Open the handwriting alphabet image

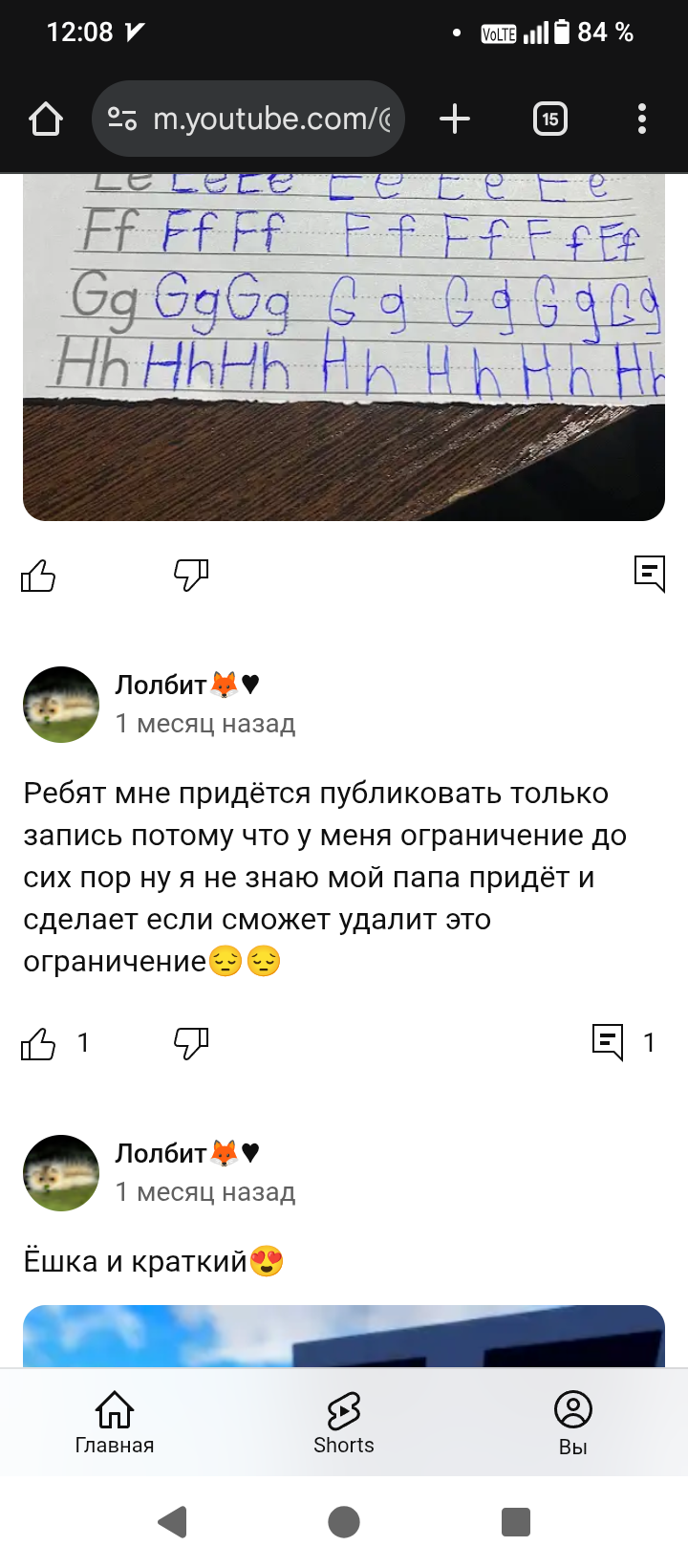(344, 344)
